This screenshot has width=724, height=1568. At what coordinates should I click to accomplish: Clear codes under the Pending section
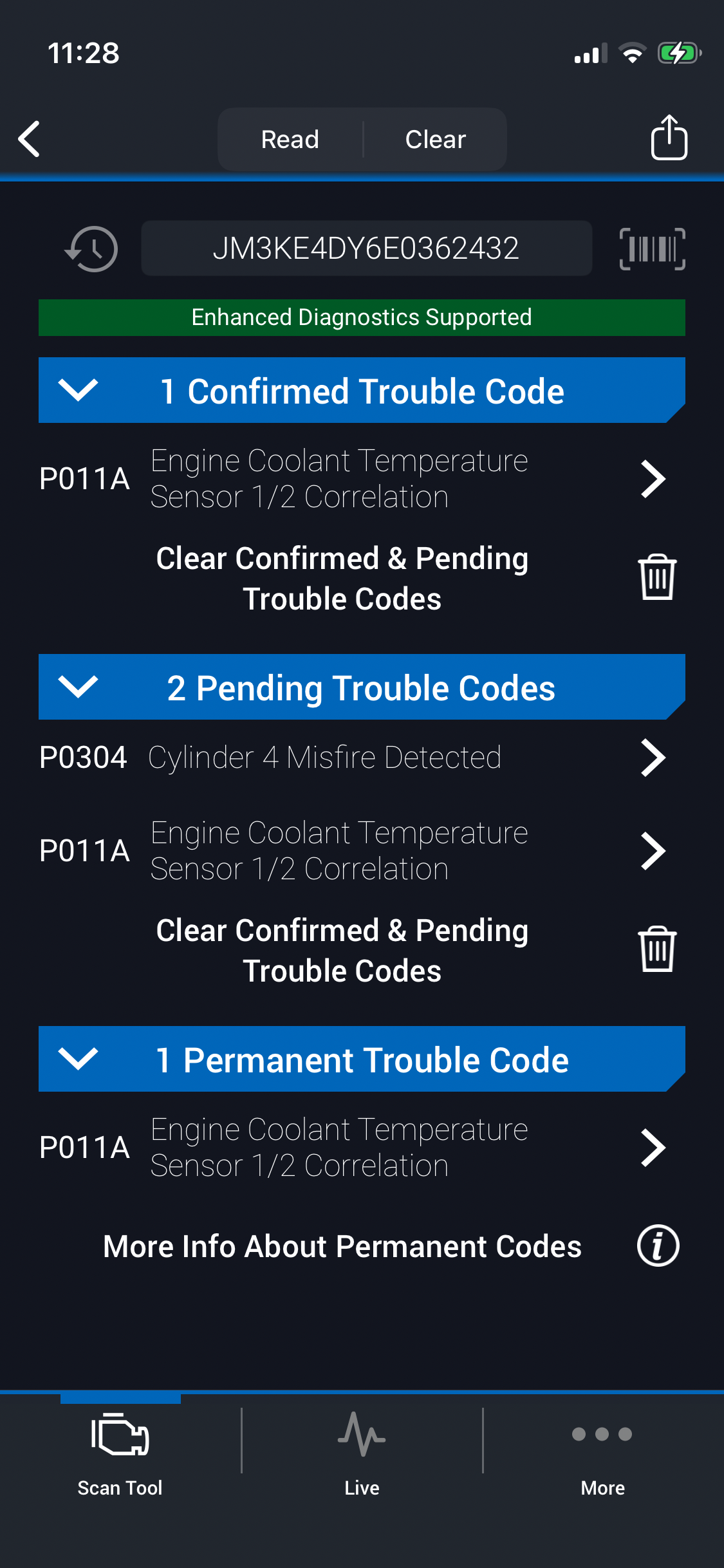point(656,949)
